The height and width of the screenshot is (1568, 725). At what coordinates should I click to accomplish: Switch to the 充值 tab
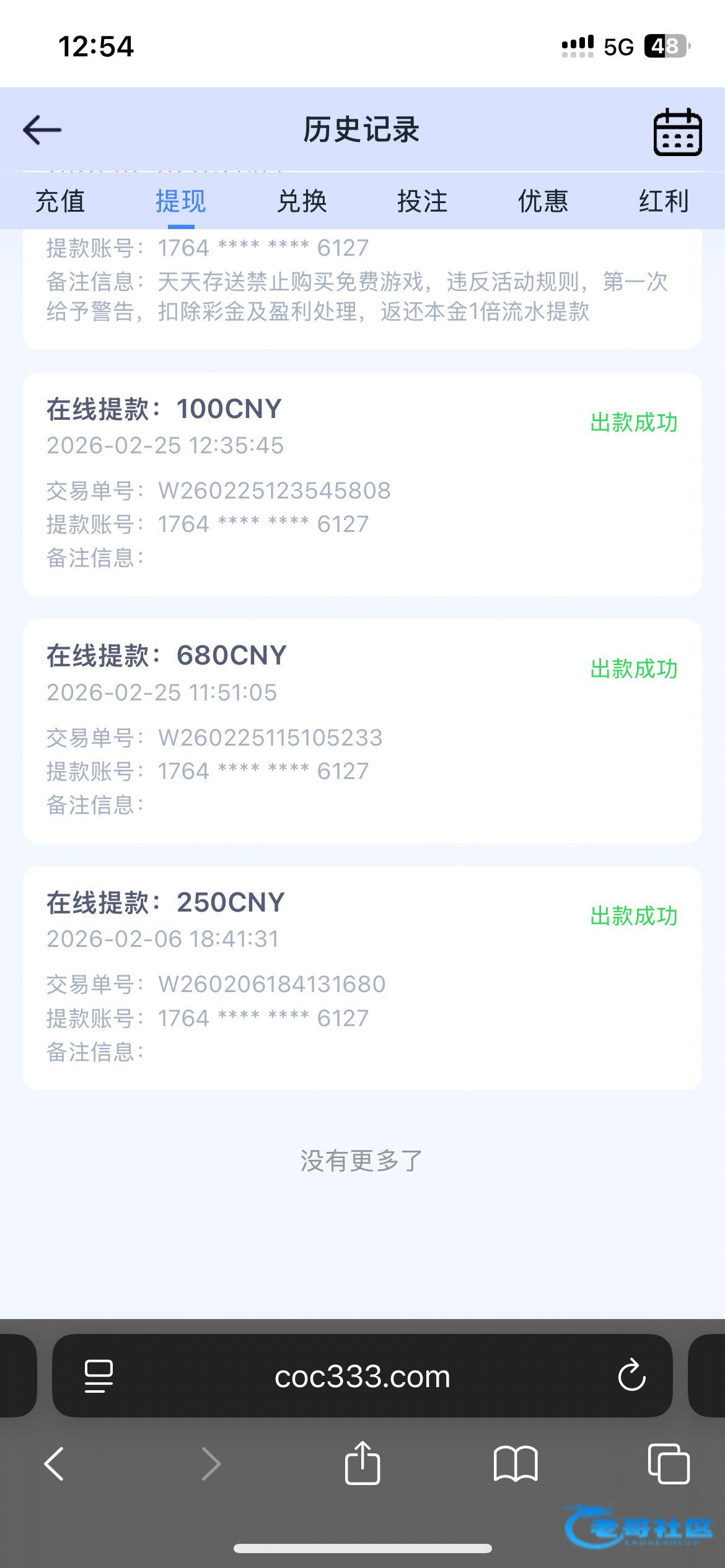point(60,201)
